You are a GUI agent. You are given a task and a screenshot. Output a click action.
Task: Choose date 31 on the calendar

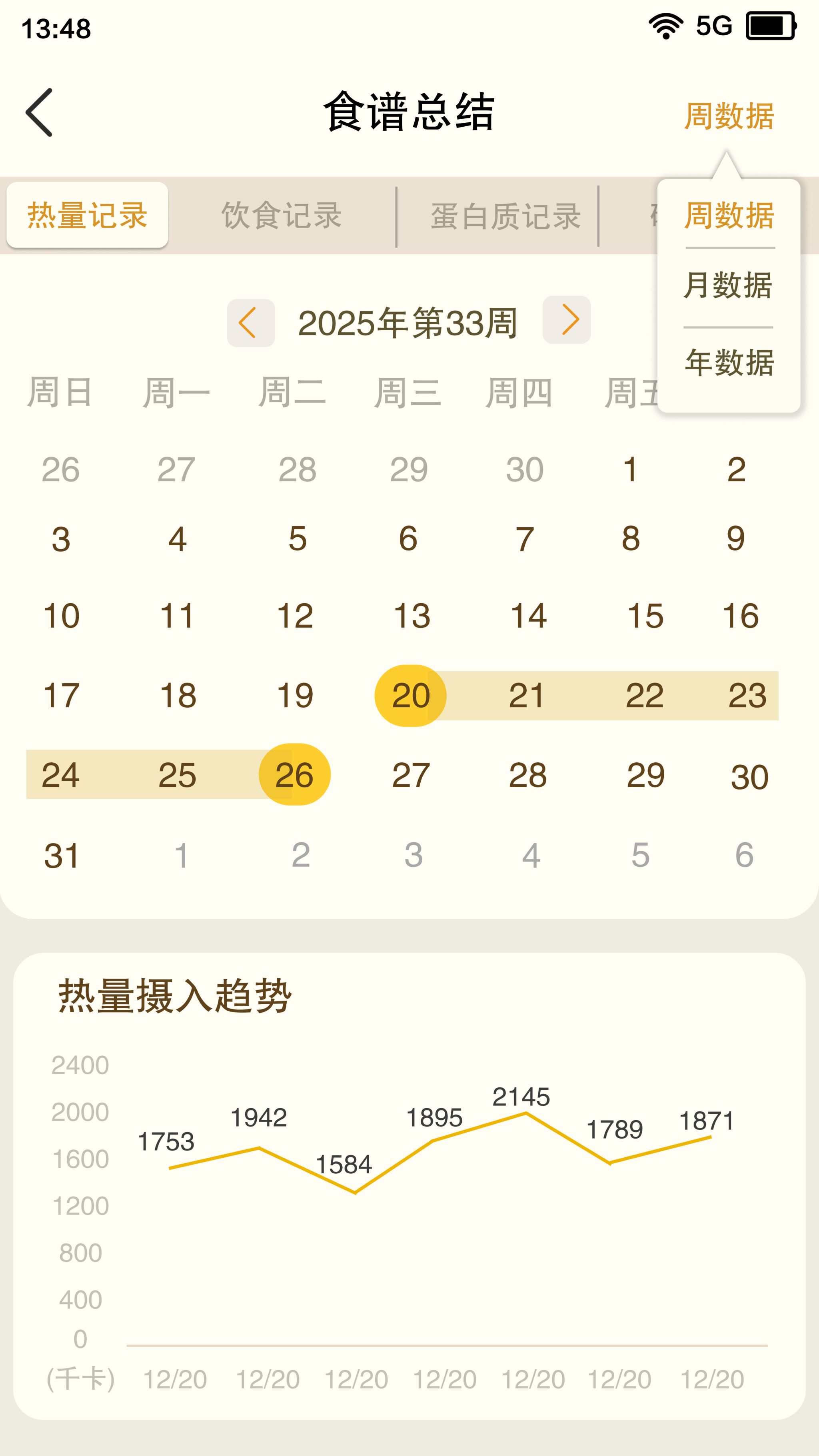(x=61, y=856)
